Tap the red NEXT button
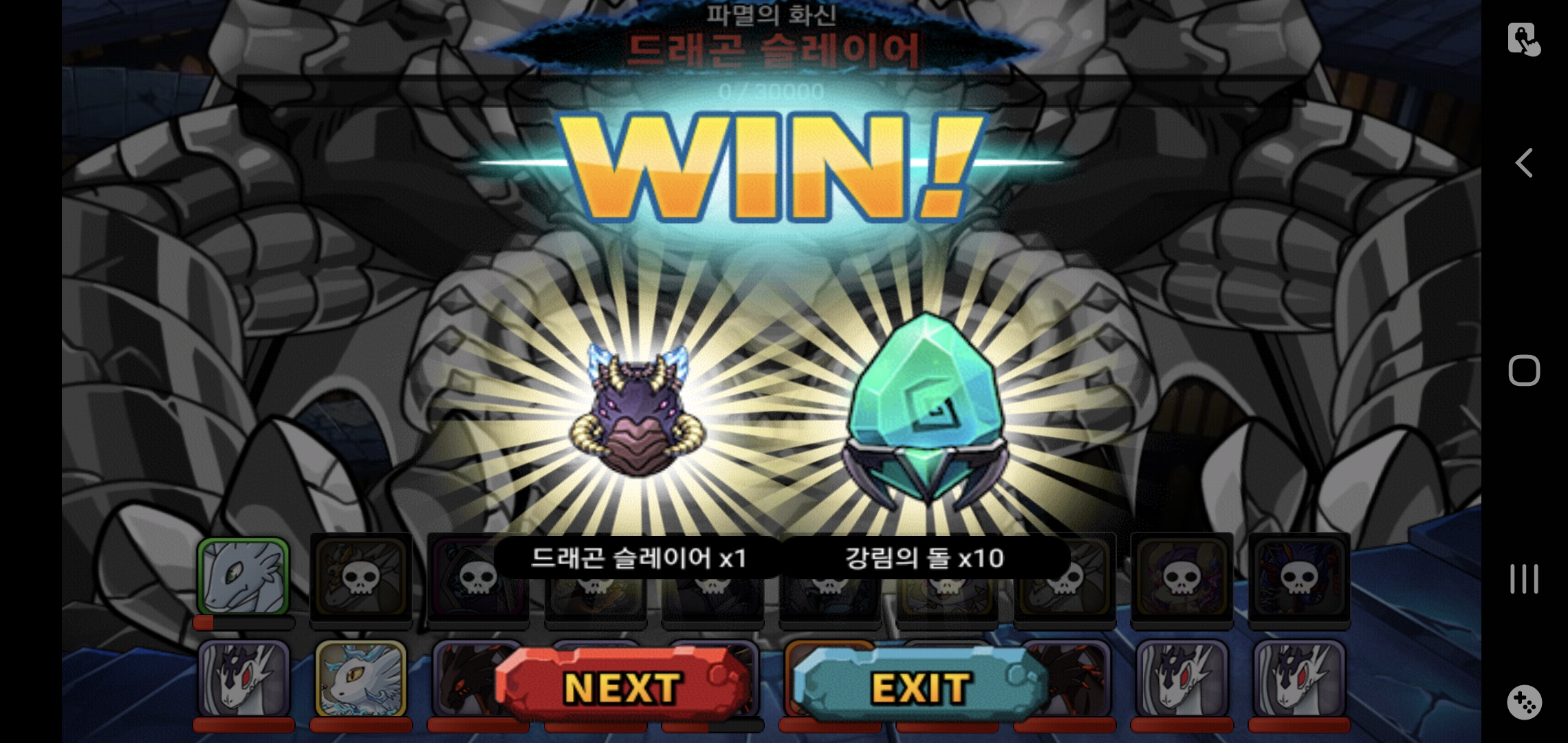Viewport: 1568px width, 743px height. pos(622,686)
